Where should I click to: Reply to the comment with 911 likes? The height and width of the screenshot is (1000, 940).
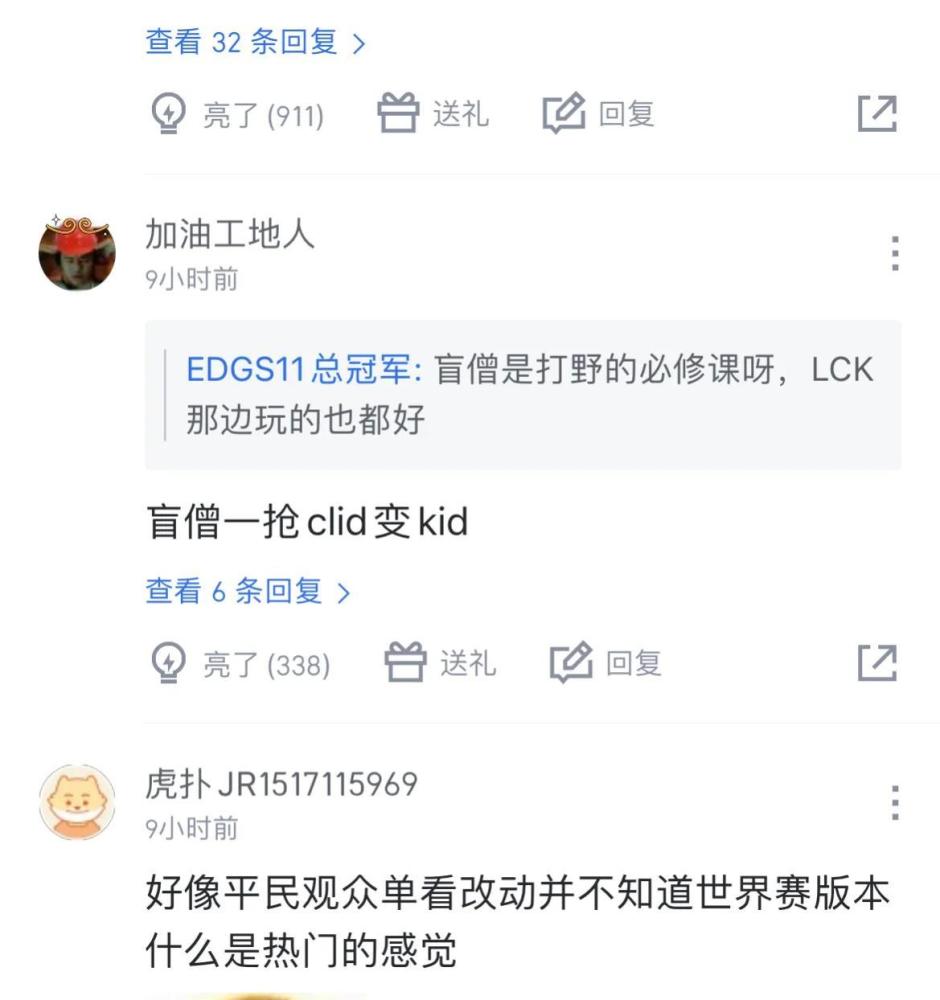598,114
